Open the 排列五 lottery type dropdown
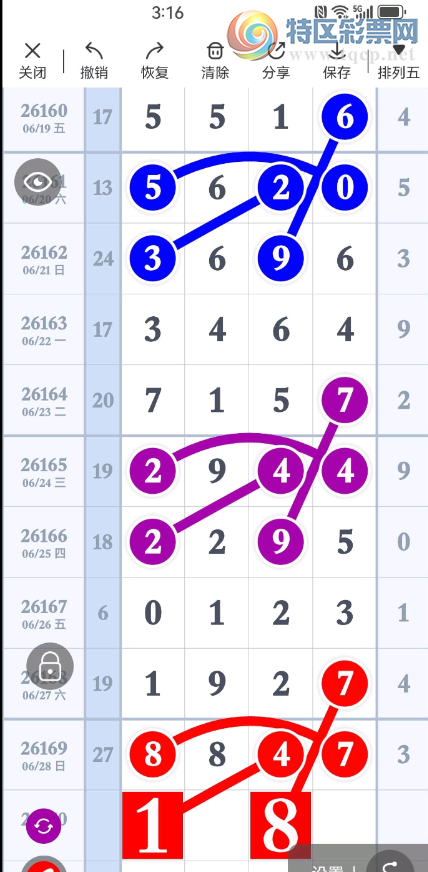This screenshot has width=428, height=872. [x=399, y=61]
